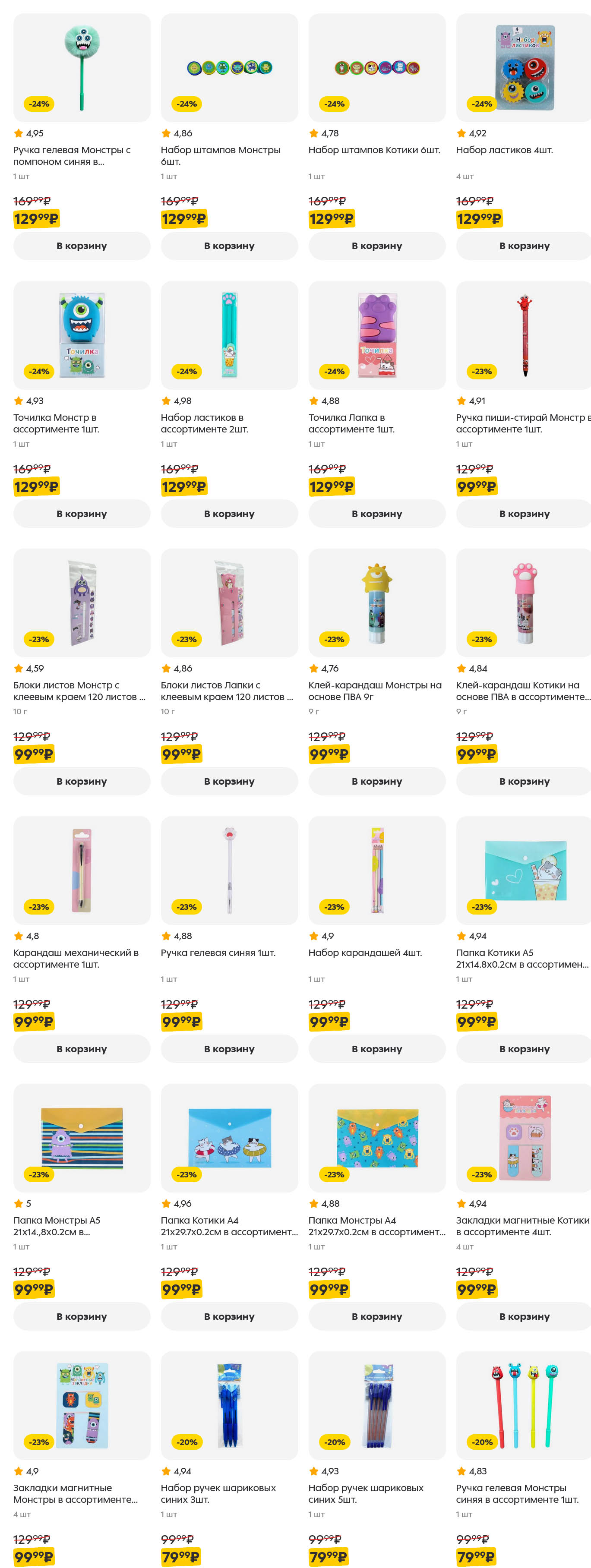This screenshot has width=591, height=1568.
Task: Add Клей-карандаш Котики to the cart
Action: coord(524,781)
